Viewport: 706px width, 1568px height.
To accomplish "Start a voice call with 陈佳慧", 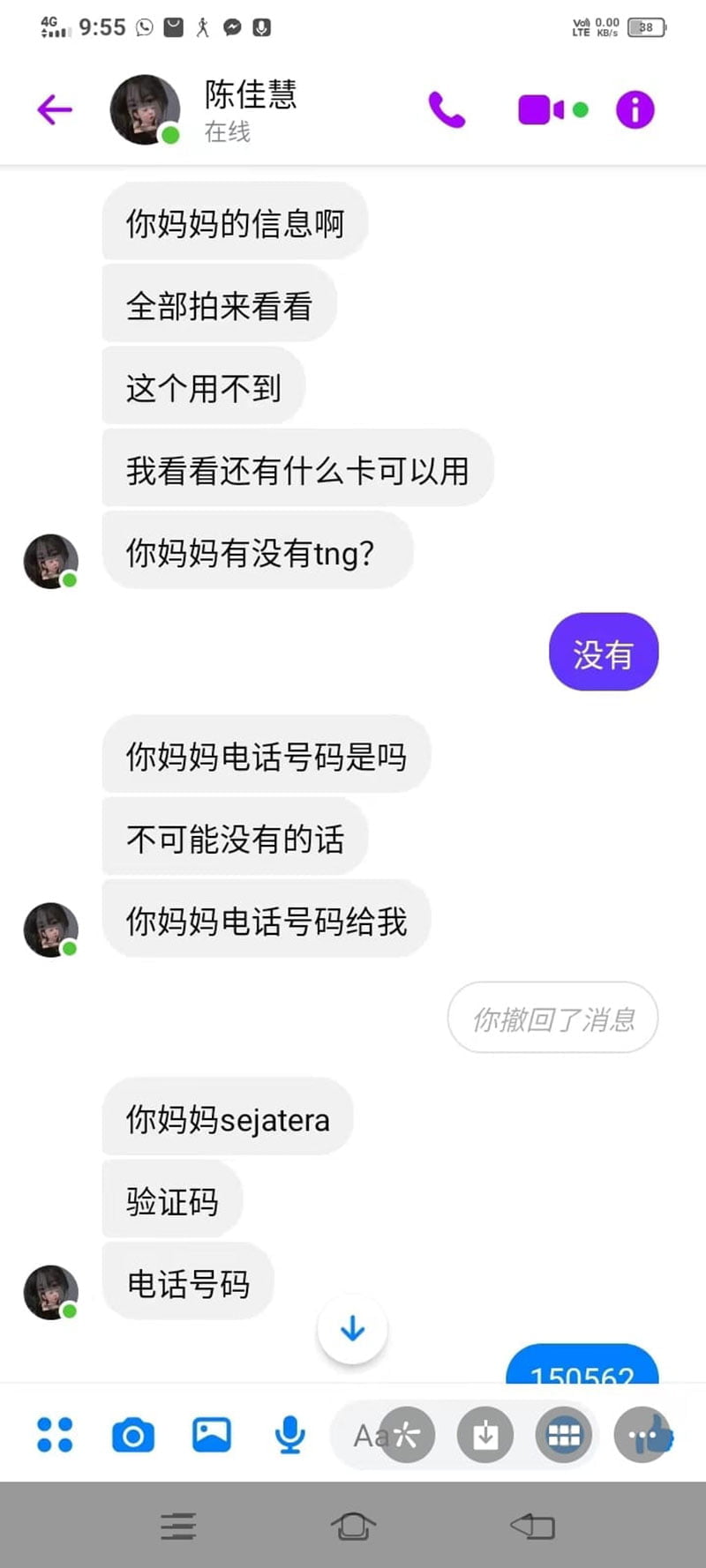I will [447, 110].
